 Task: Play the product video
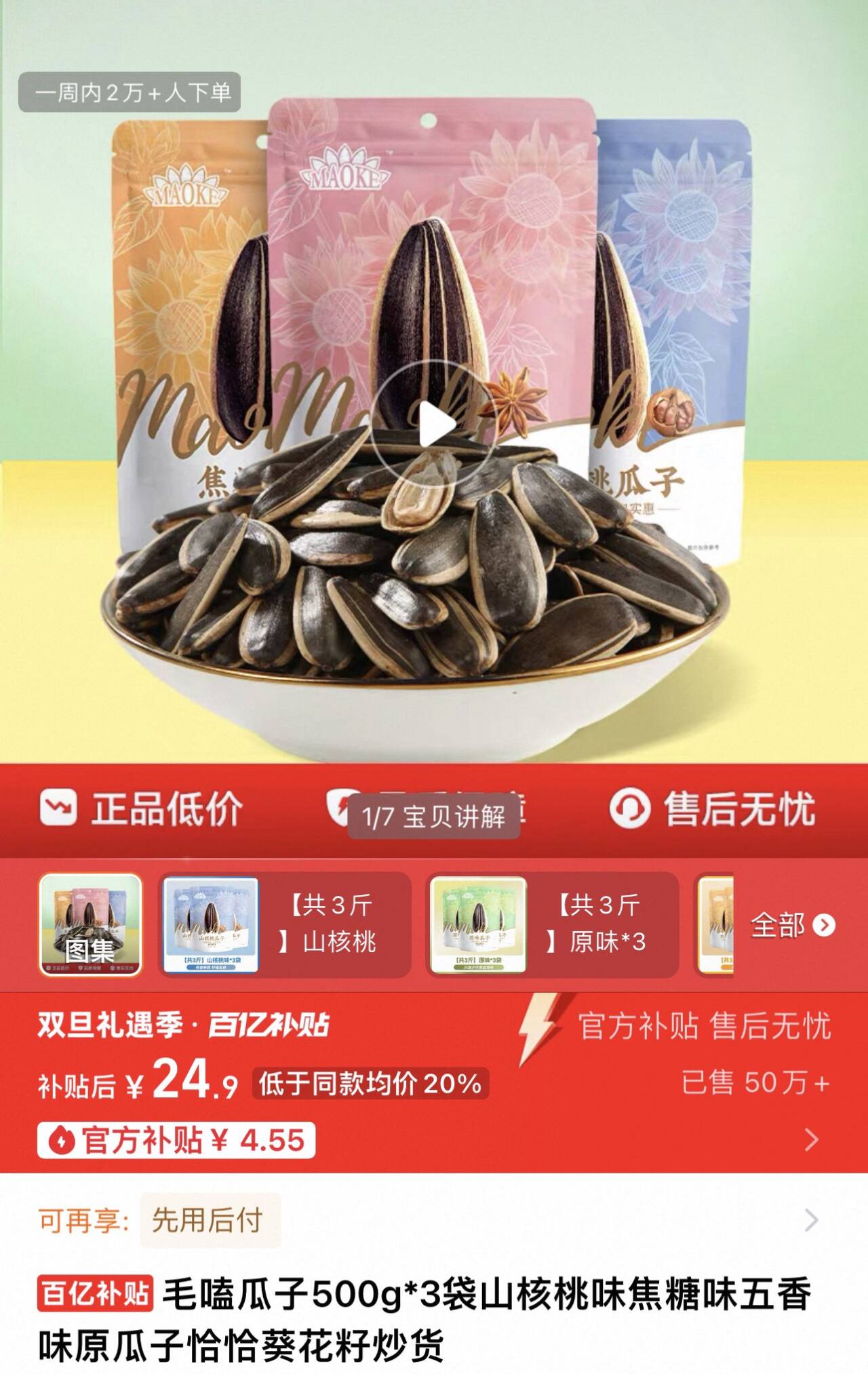(x=434, y=426)
